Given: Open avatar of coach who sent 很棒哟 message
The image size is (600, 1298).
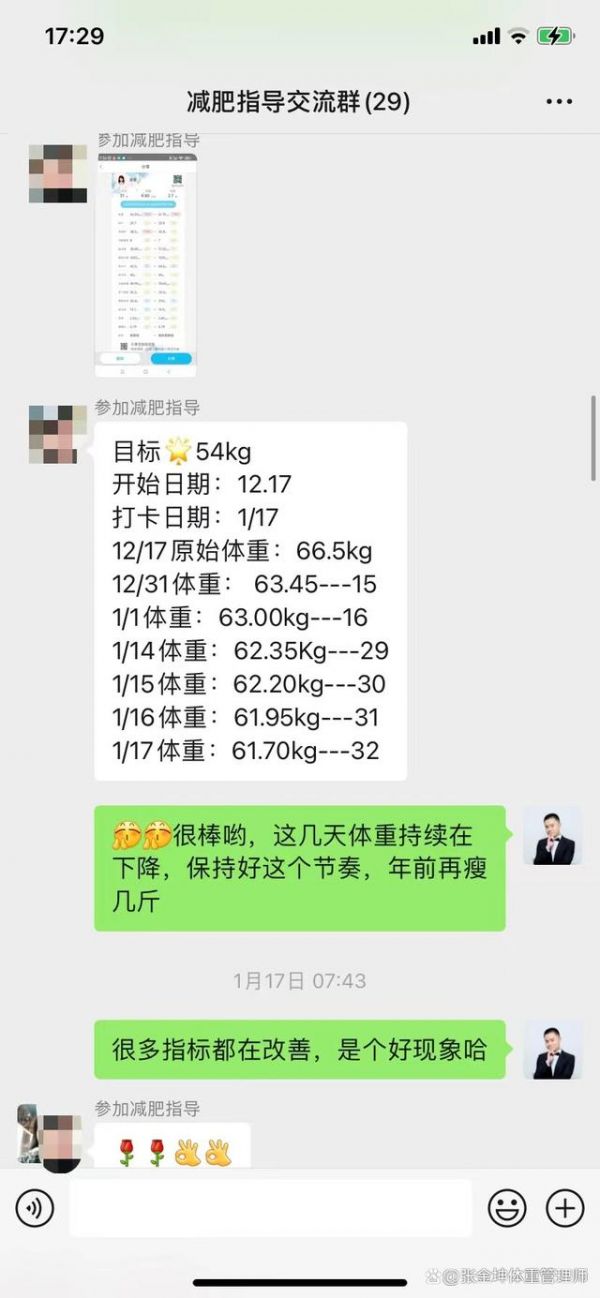Looking at the screenshot, I should [x=553, y=836].
